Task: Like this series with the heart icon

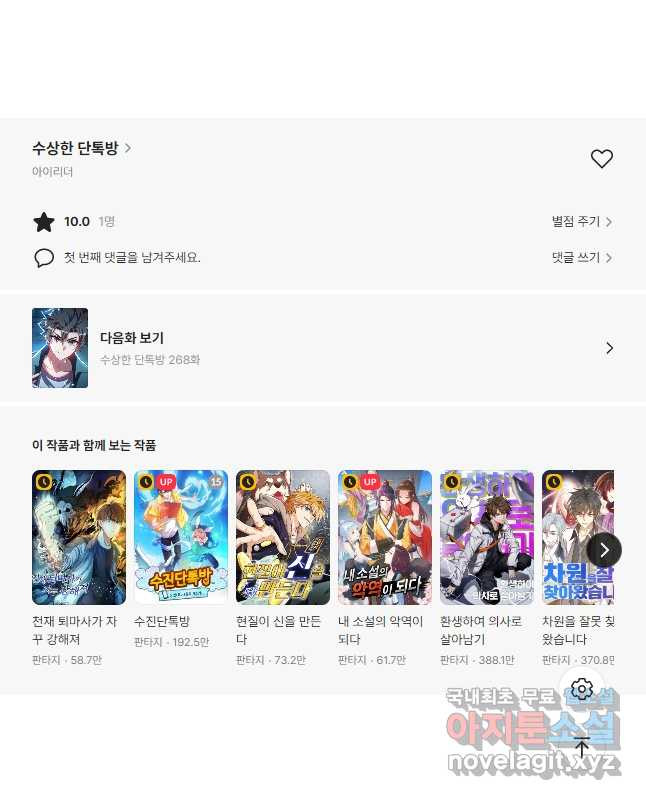Action: click(x=601, y=159)
